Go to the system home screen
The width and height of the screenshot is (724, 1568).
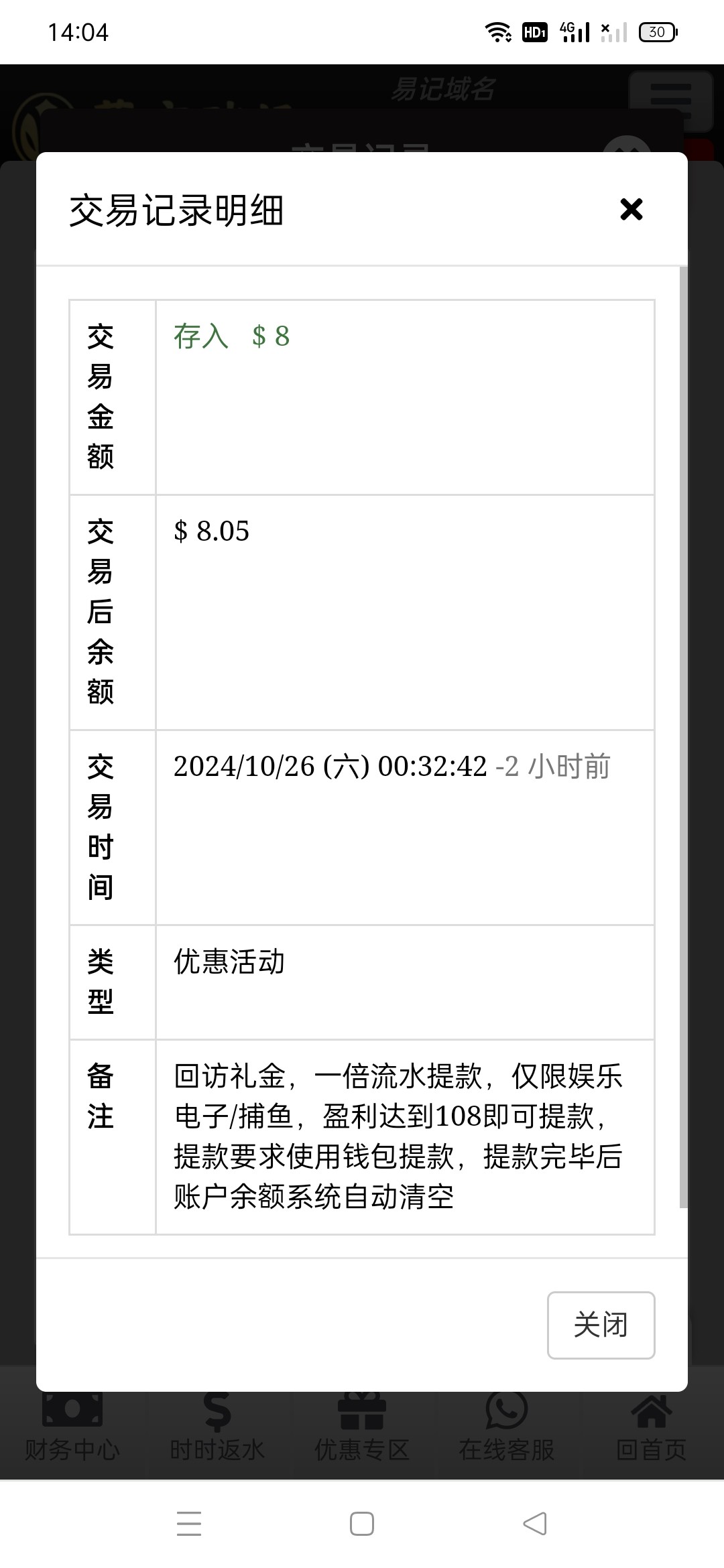[362, 1523]
